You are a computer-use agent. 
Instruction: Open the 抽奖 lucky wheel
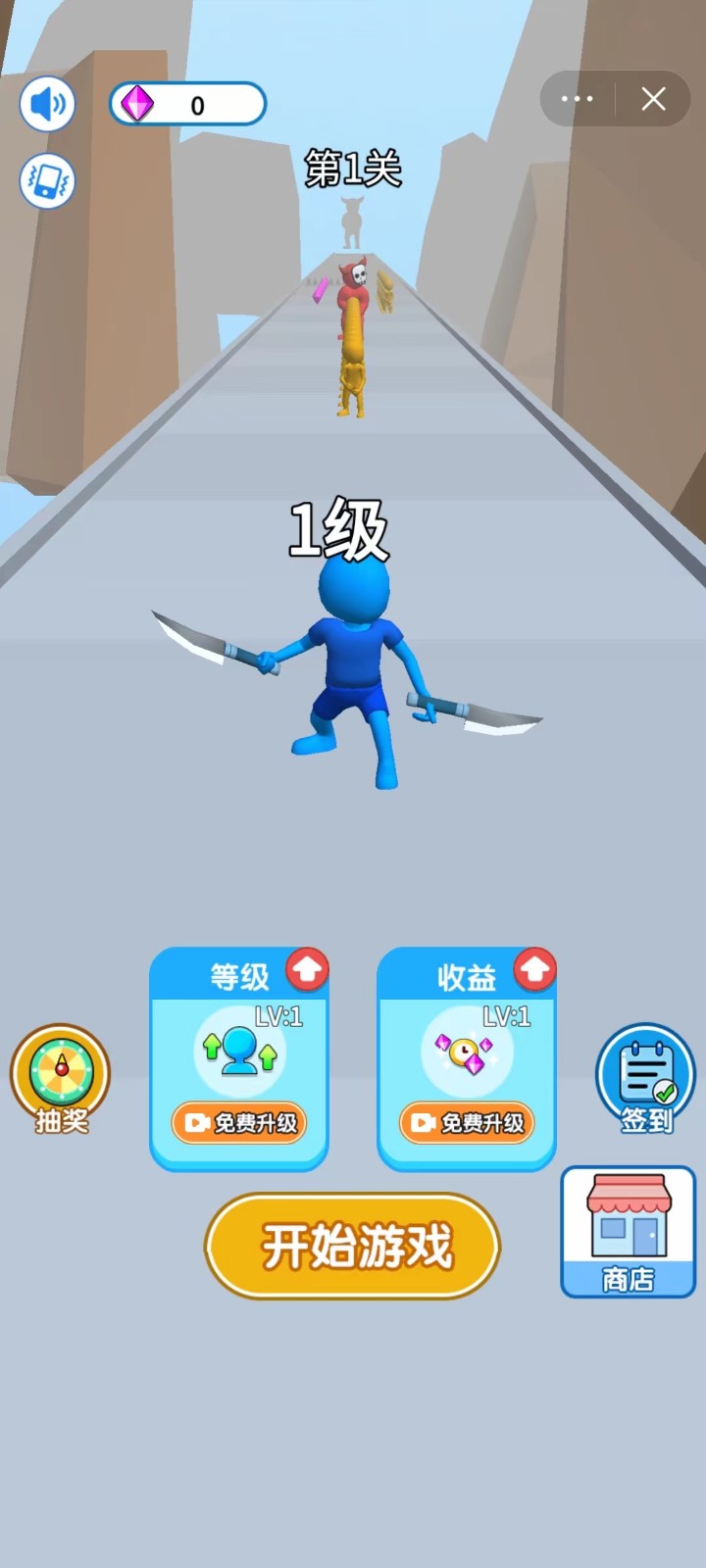tap(61, 1079)
